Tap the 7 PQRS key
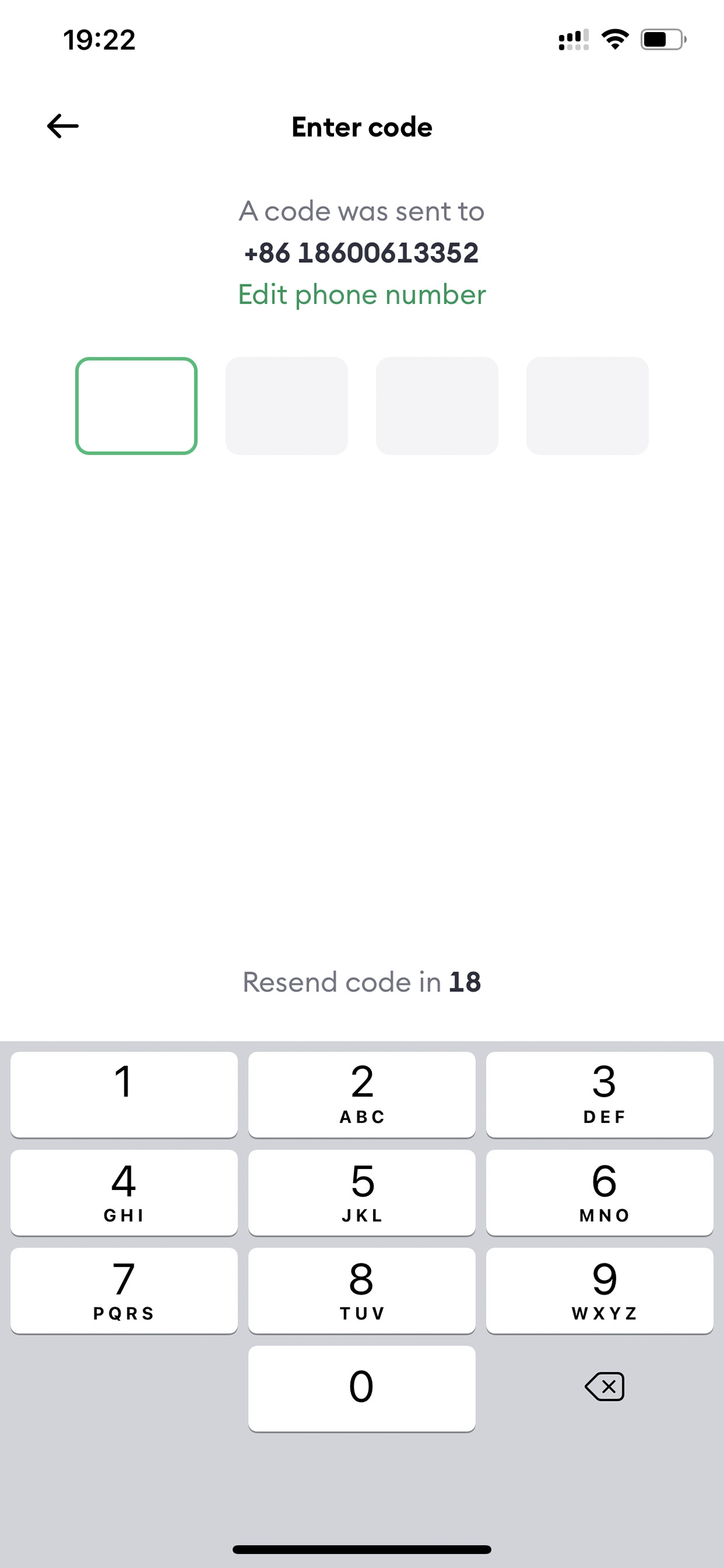Image resolution: width=724 pixels, height=1568 pixels. click(124, 1291)
